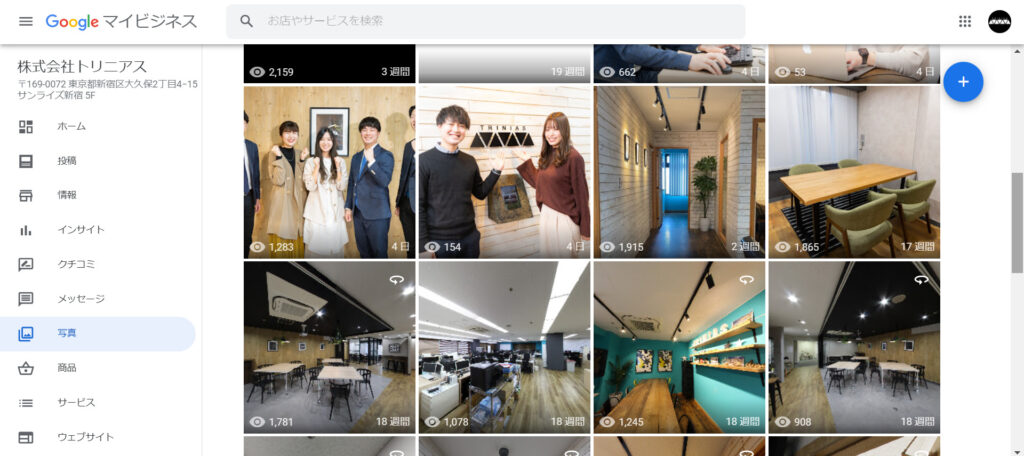Open the Google apps grid

965,21
